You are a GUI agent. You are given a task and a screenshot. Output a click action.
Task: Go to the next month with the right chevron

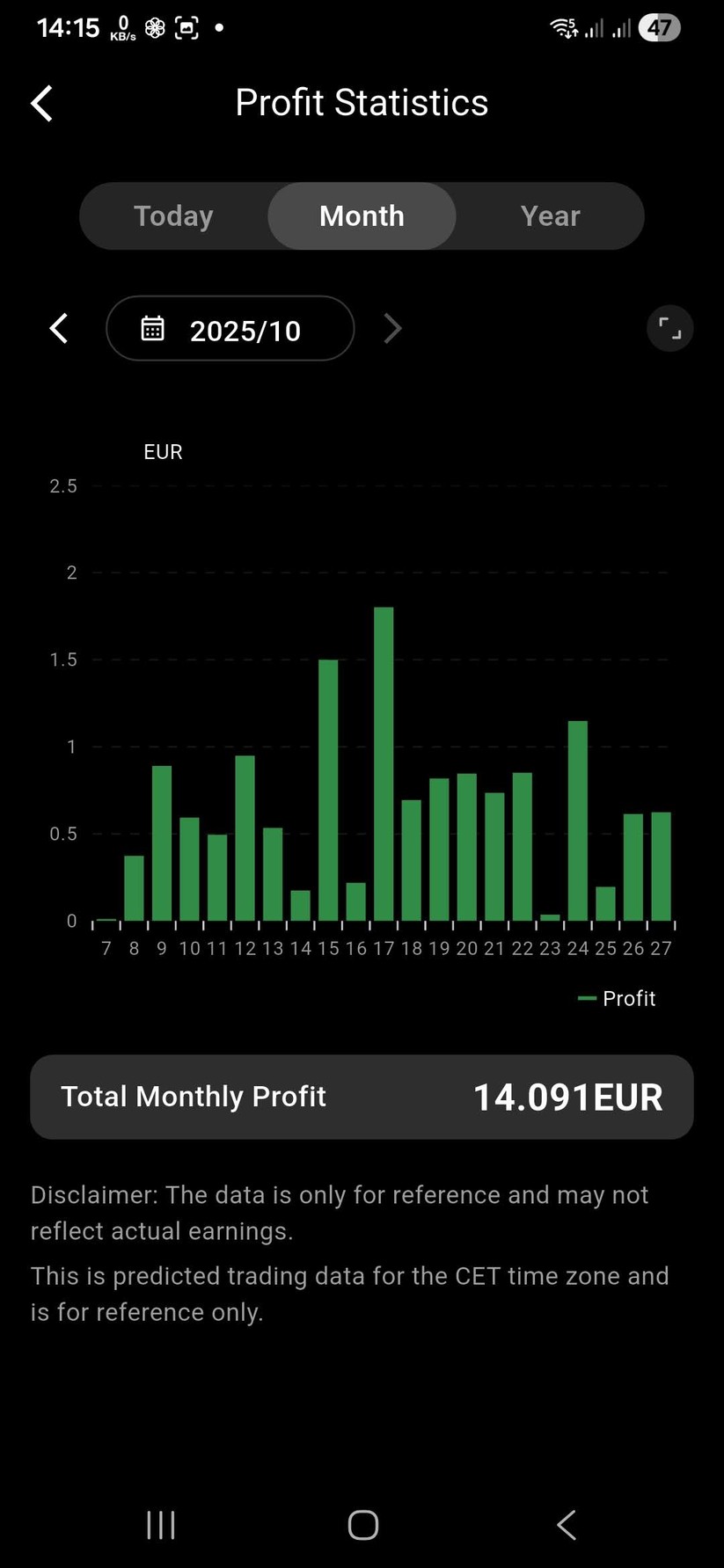coord(391,328)
